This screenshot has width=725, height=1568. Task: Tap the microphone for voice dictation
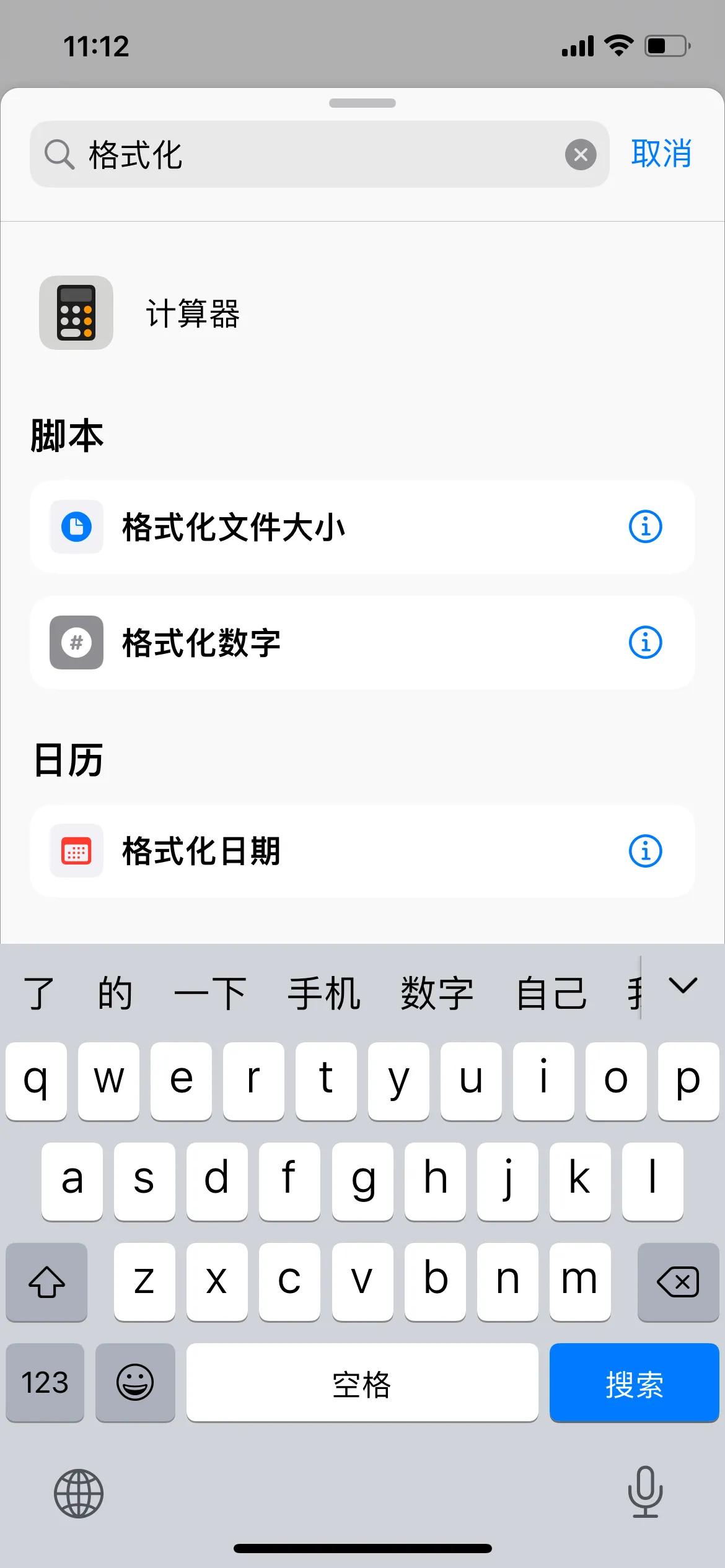644,1492
